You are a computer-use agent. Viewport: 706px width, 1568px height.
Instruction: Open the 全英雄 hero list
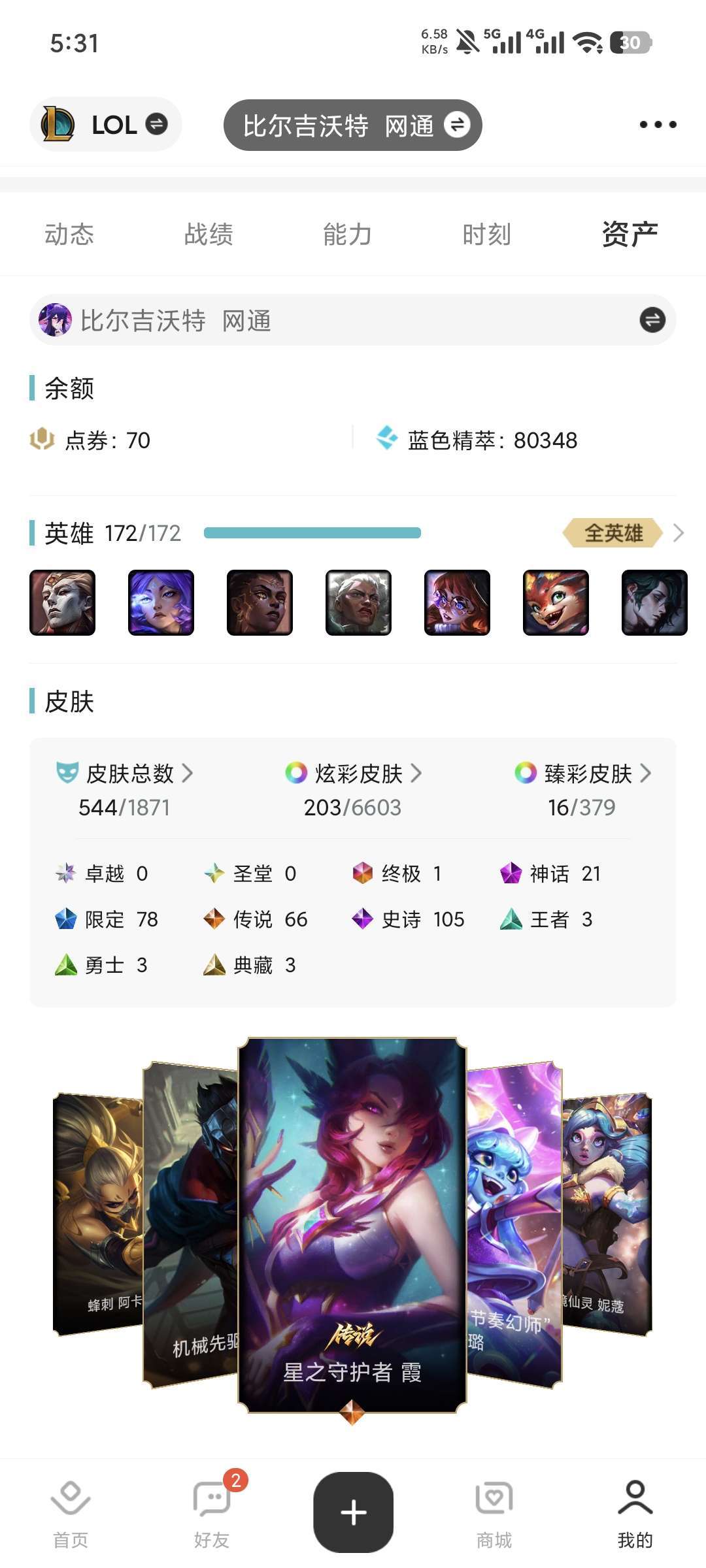(x=623, y=533)
